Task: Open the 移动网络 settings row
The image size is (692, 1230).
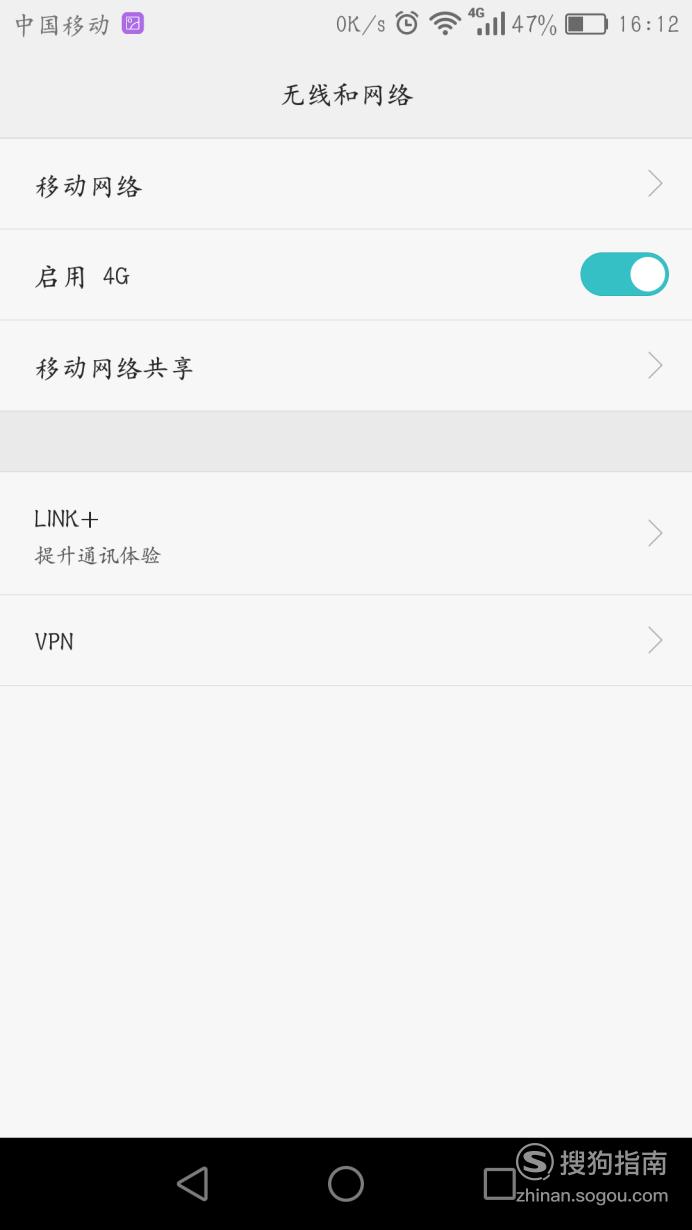Action: pyautogui.click(x=346, y=184)
